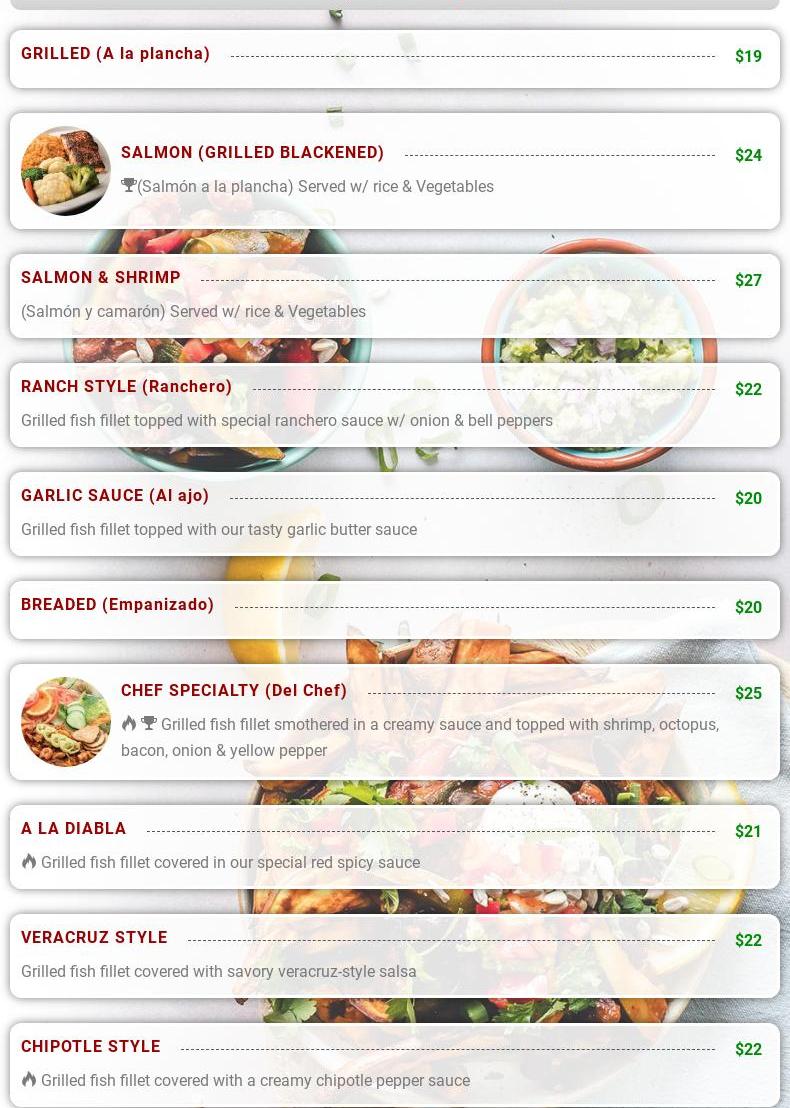Viewport: 790px width, 1108px height.
Task: Select Chef Specialty (Del Chef) card
Action: (x=234, y=691)
